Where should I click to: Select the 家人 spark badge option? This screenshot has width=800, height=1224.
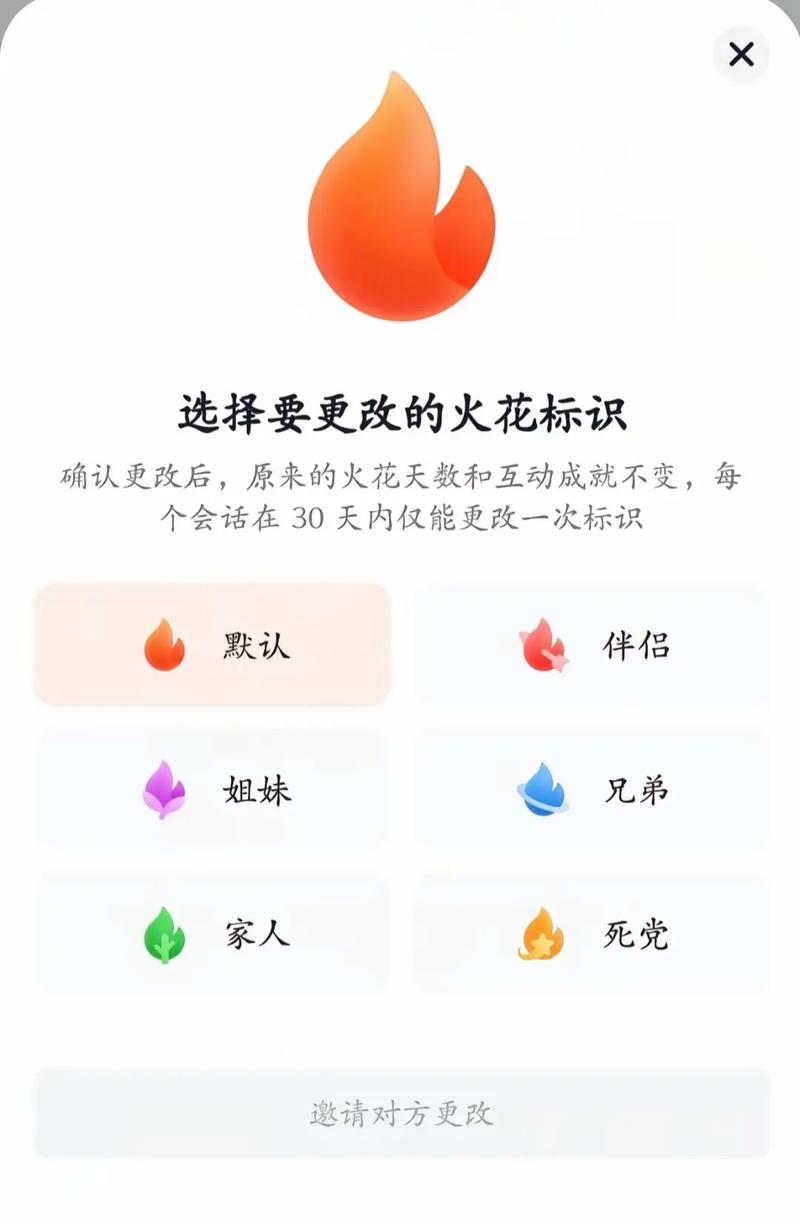(x=211, y=935)
